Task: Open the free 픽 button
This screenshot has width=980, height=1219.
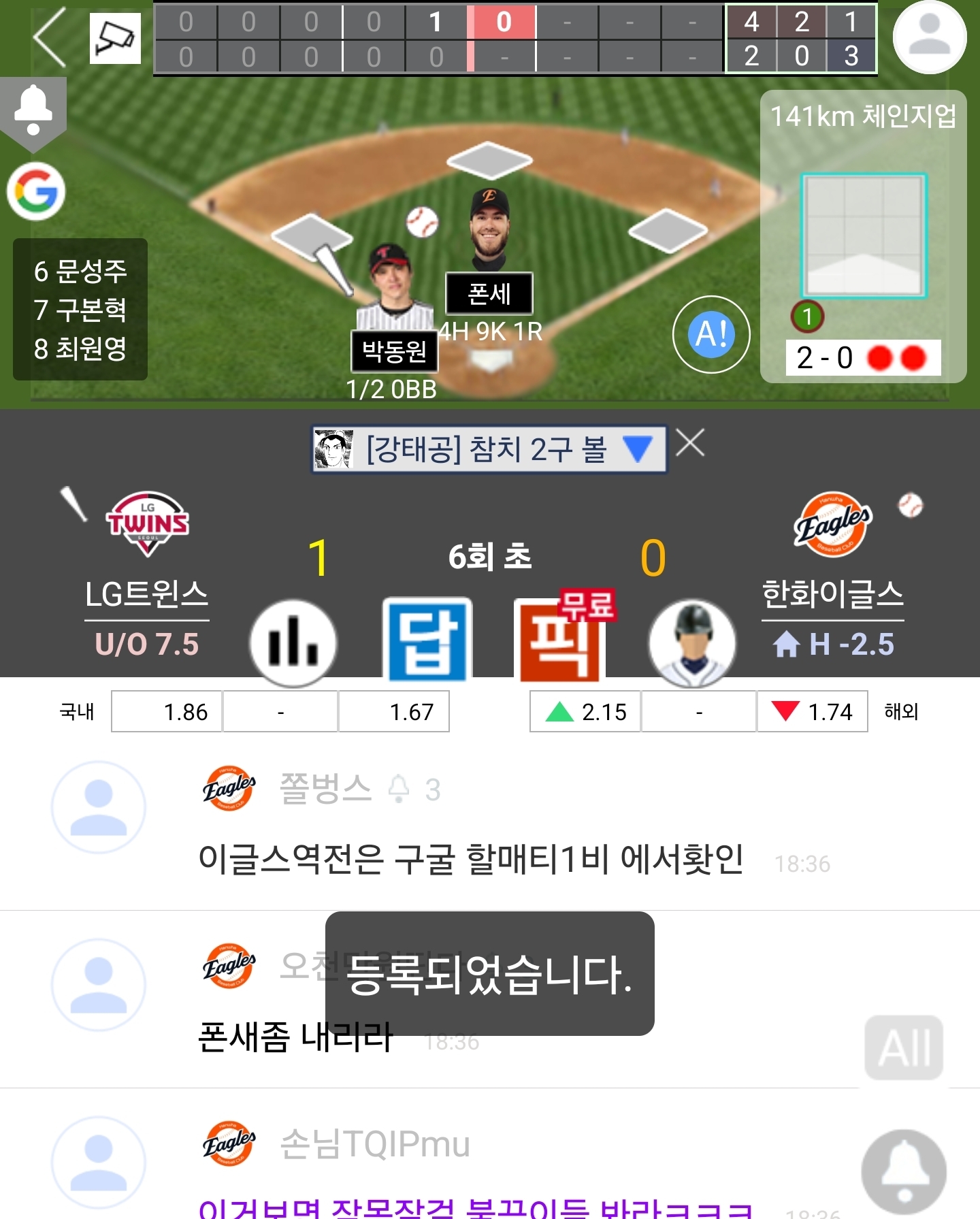Action: pos(561,640)
